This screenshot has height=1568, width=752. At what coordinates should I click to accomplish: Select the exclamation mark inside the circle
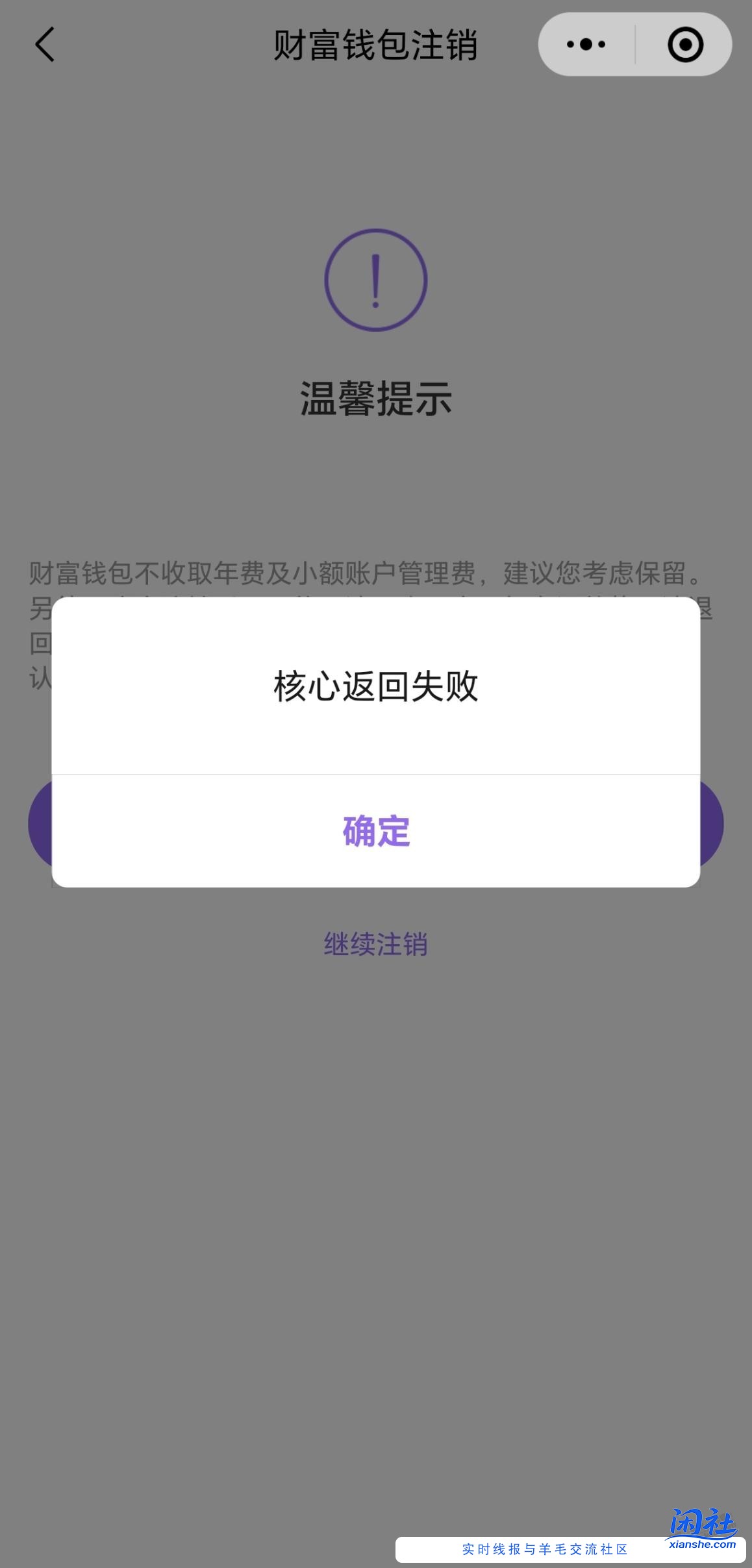click(x=375, y=280)
